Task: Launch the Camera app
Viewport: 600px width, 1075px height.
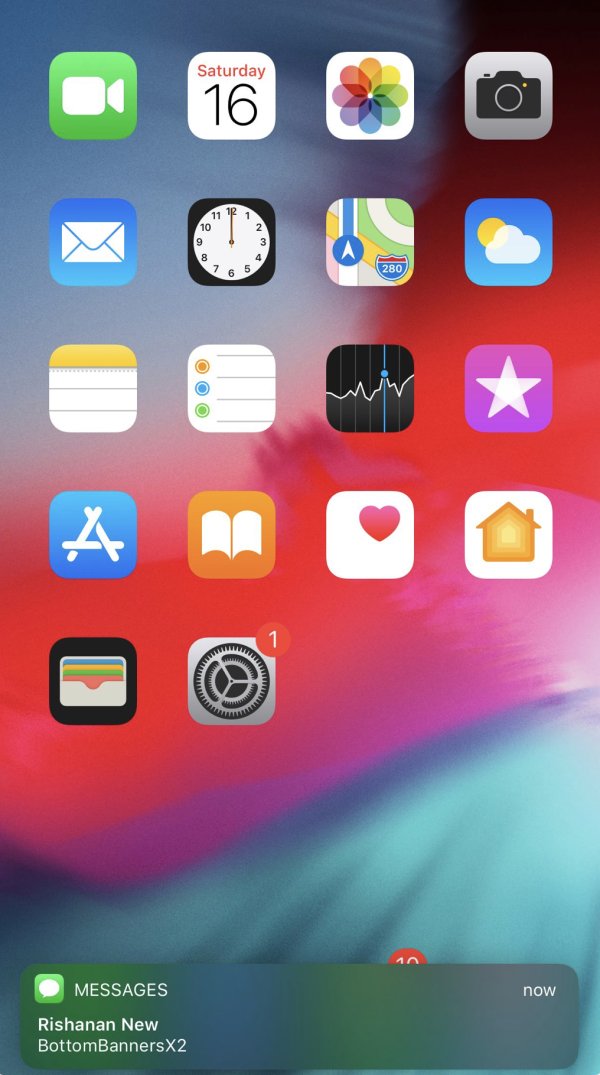Action: (x=508, y=96)
